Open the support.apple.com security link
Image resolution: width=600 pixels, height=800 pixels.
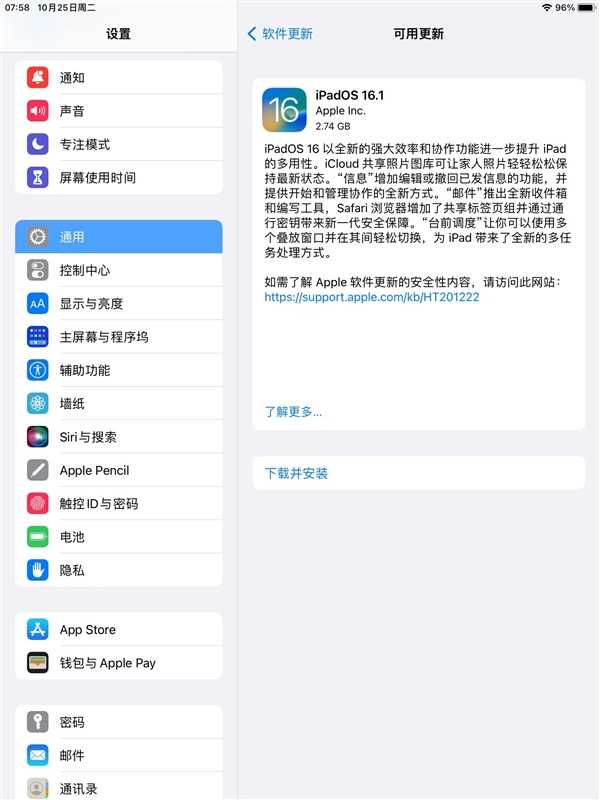(x=371, y=297)
